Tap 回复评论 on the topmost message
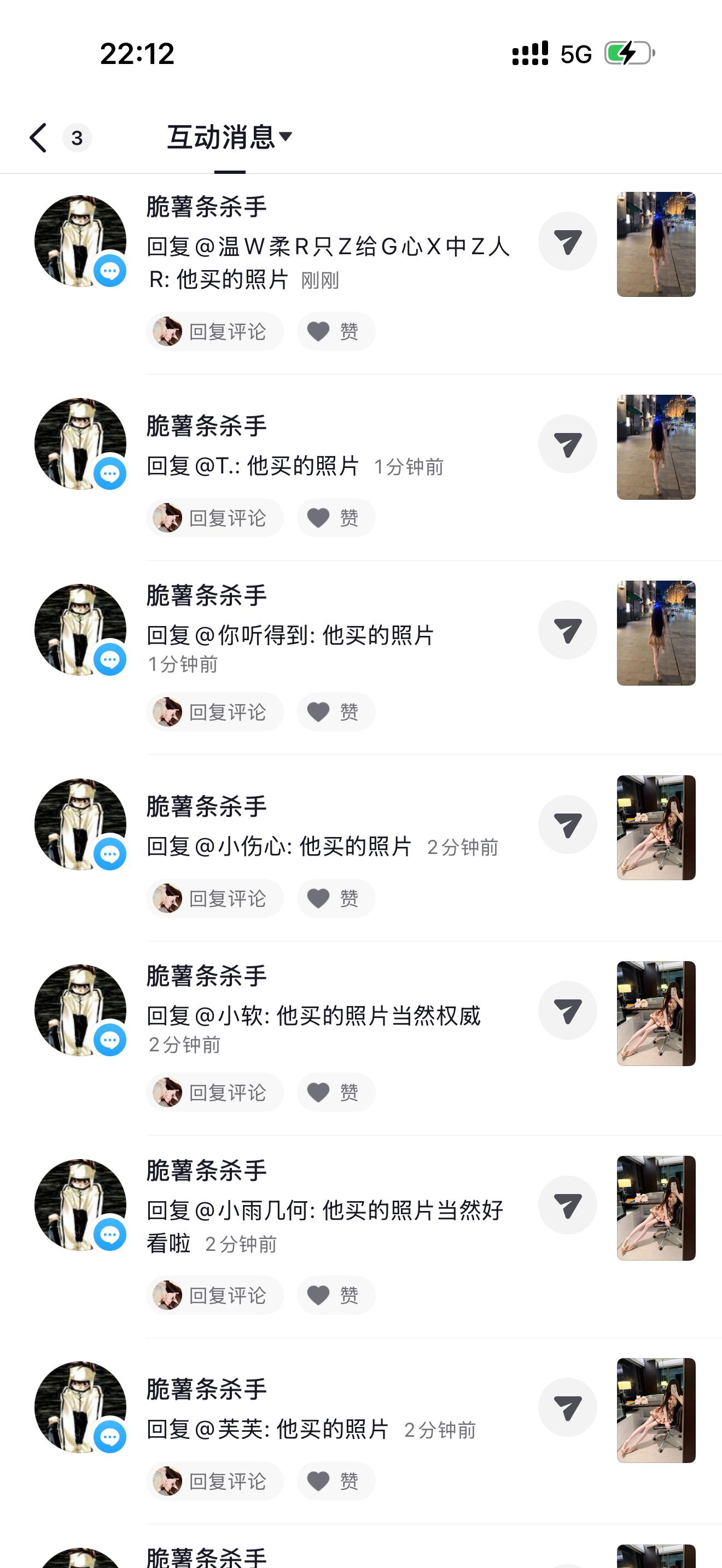Screen dimensions: 722x1568 (x=214, y=331)
